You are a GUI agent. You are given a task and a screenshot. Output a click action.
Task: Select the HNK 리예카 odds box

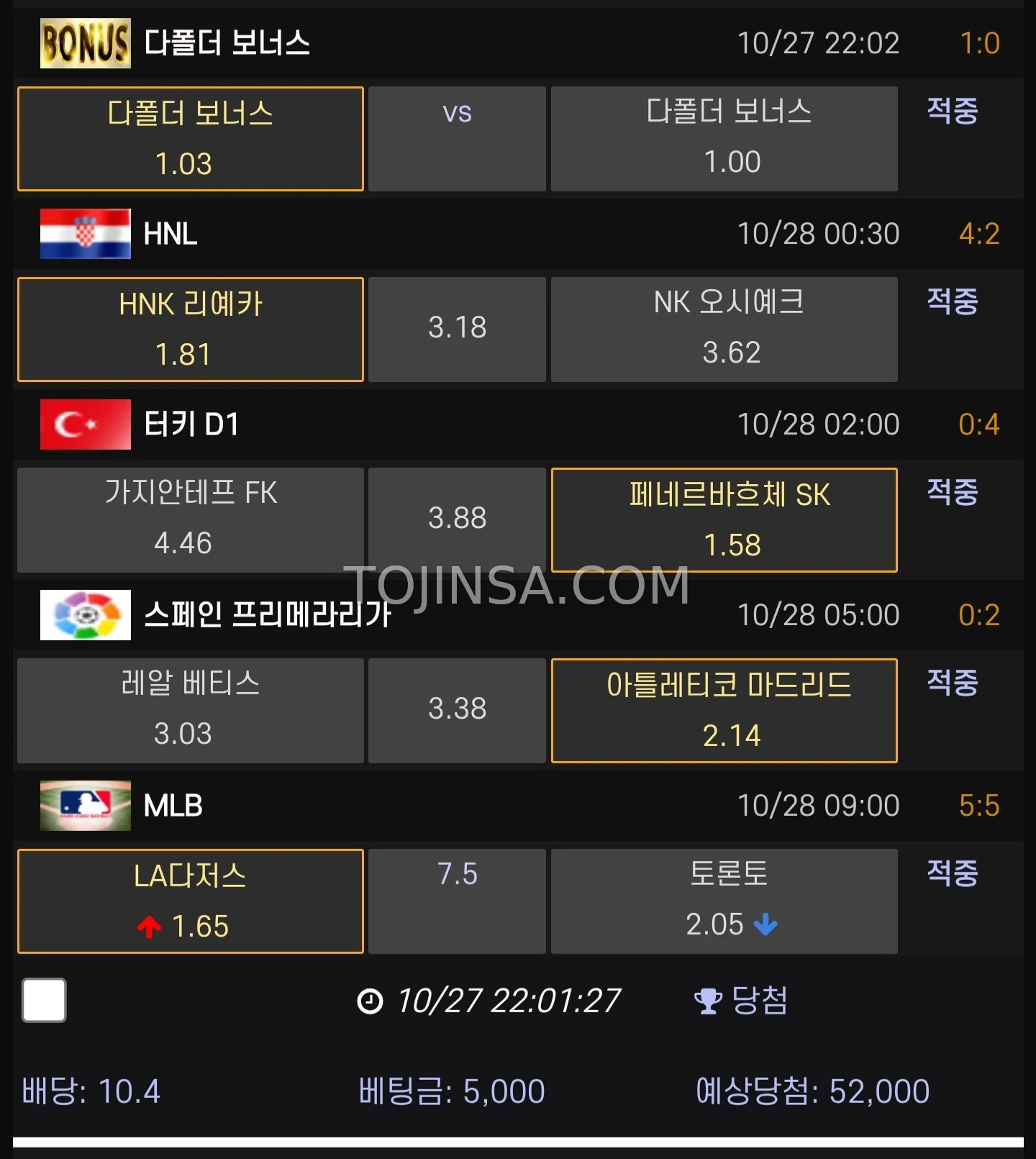[190, 329]
